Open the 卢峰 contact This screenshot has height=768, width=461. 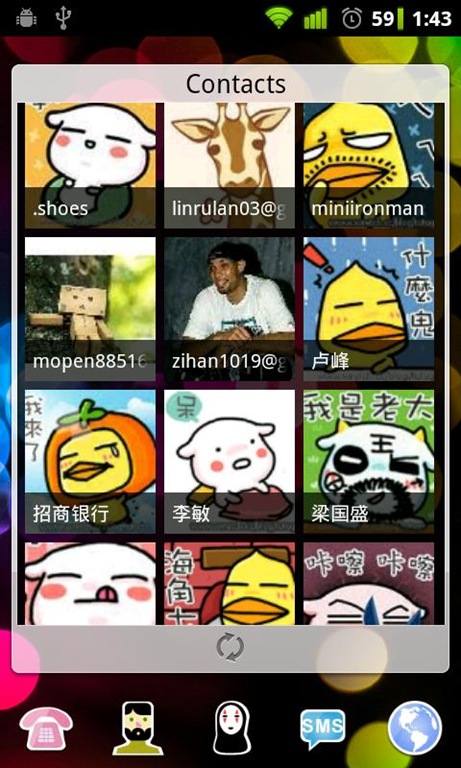coord(368,309)
